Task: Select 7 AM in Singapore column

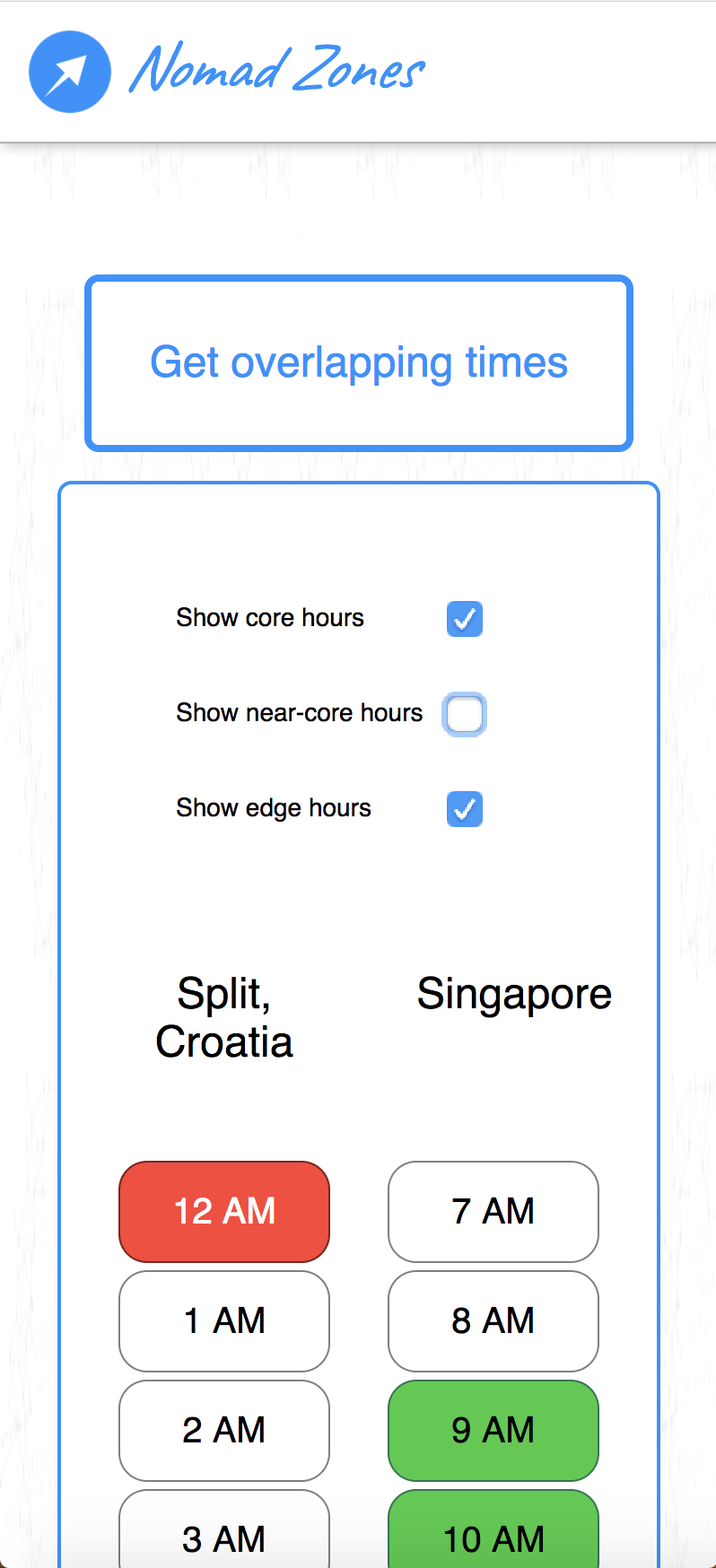Action: point(493,1211)
